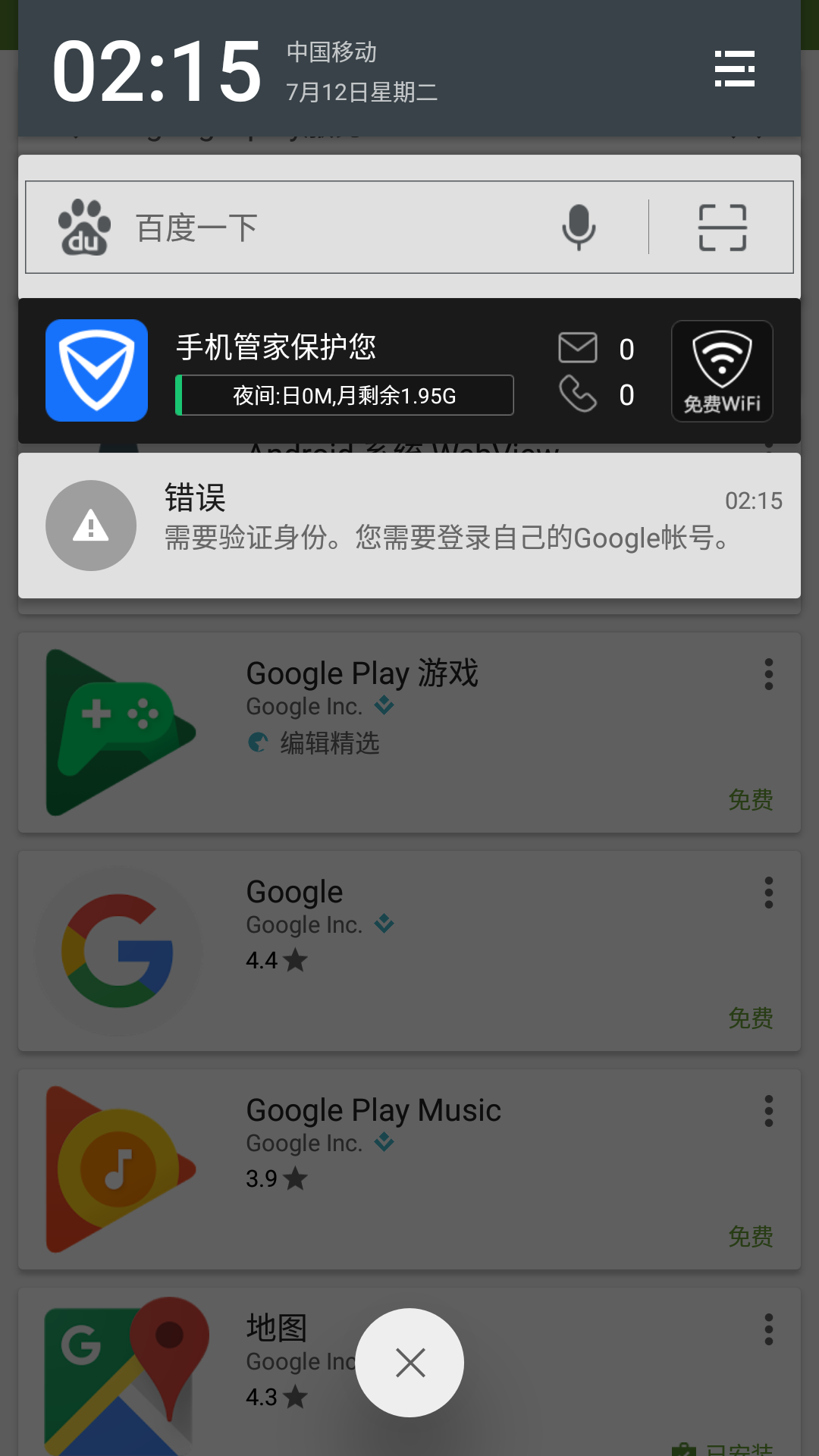Open the notification sort menu at top right
Screen dimensions: 819x1456
(x=733, y=69)
